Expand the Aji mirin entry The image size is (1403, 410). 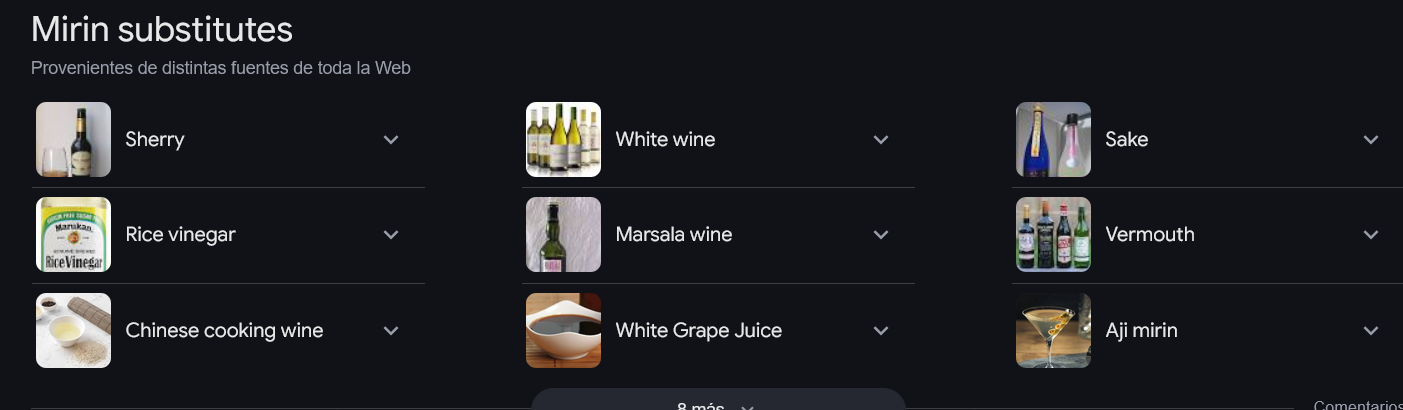pyautogui.click(x=1371, y=331)
